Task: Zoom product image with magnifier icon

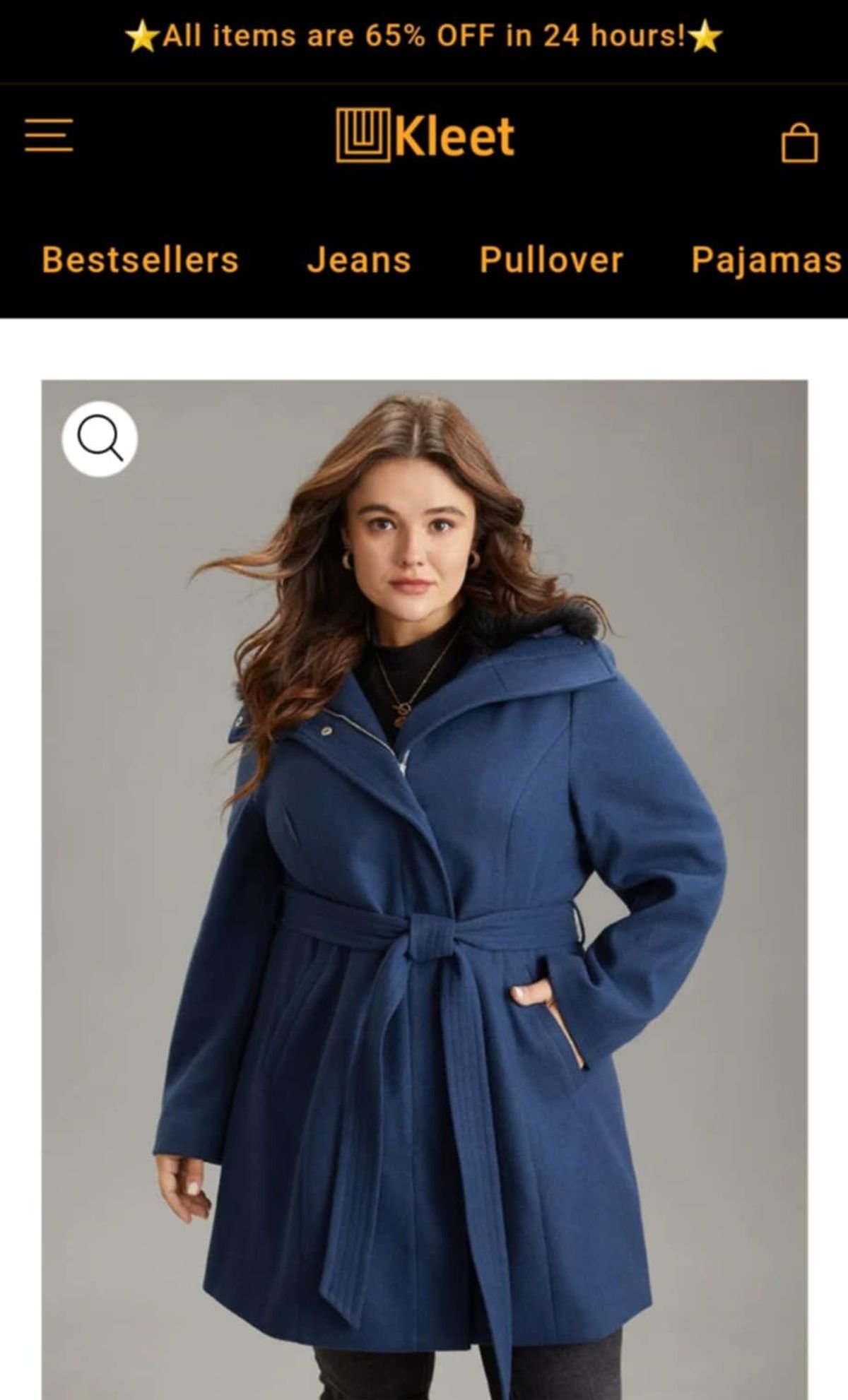Action: tap(100, 439)
